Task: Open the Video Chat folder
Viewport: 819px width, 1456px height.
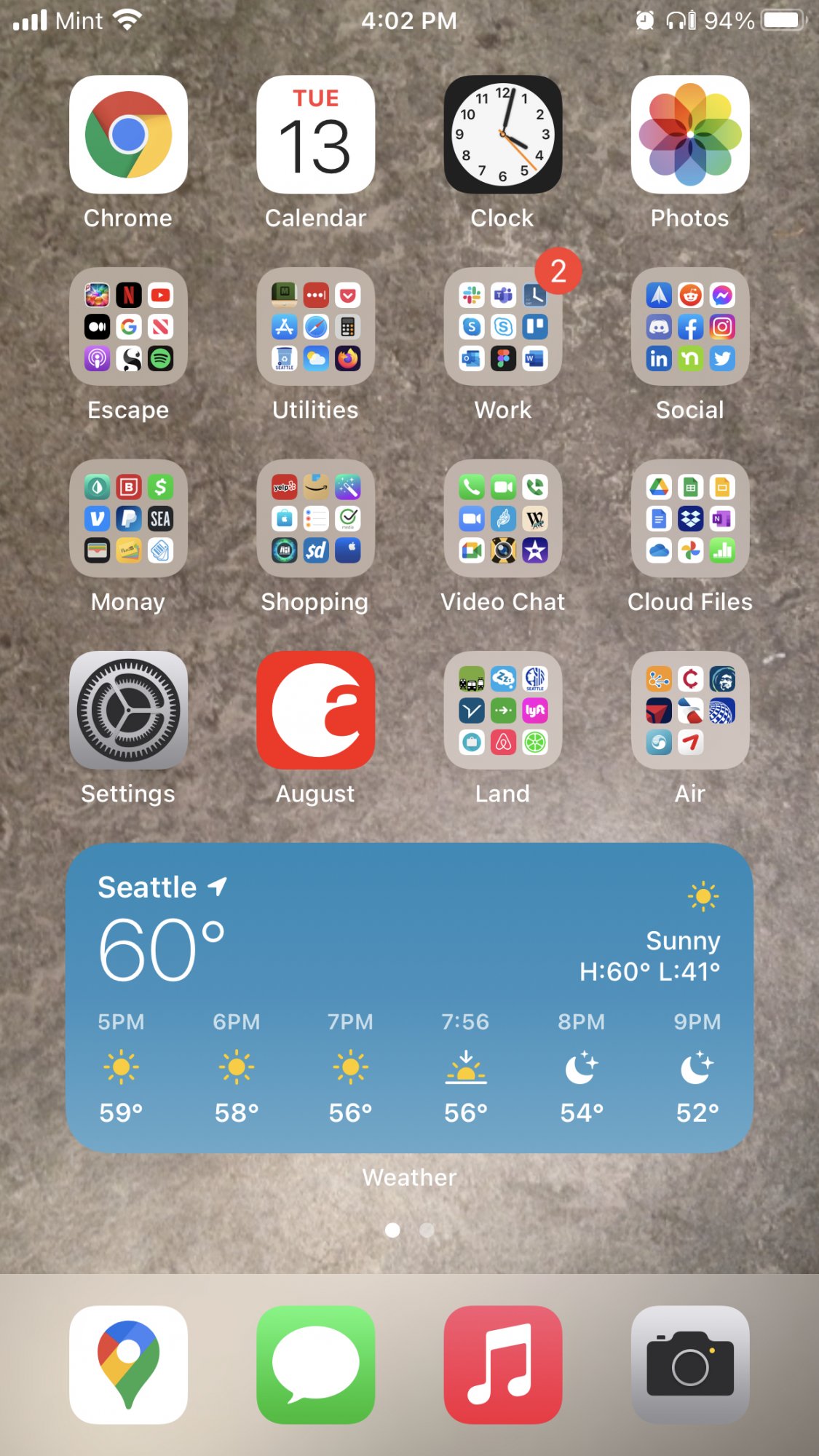Action: [x=502, y=518]
